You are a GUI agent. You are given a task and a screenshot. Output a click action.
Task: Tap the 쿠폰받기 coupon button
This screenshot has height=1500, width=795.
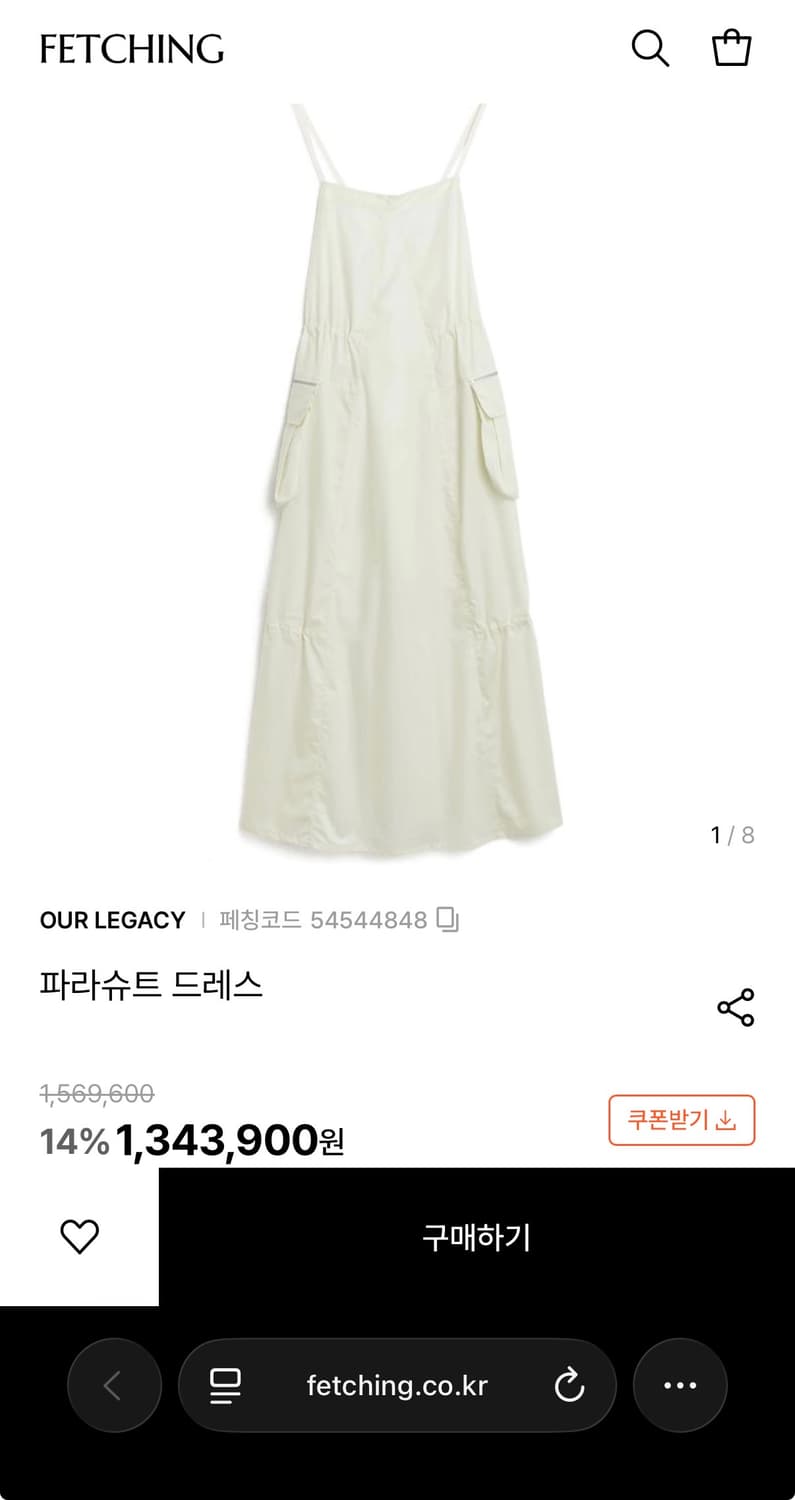tap(681, 1121)
